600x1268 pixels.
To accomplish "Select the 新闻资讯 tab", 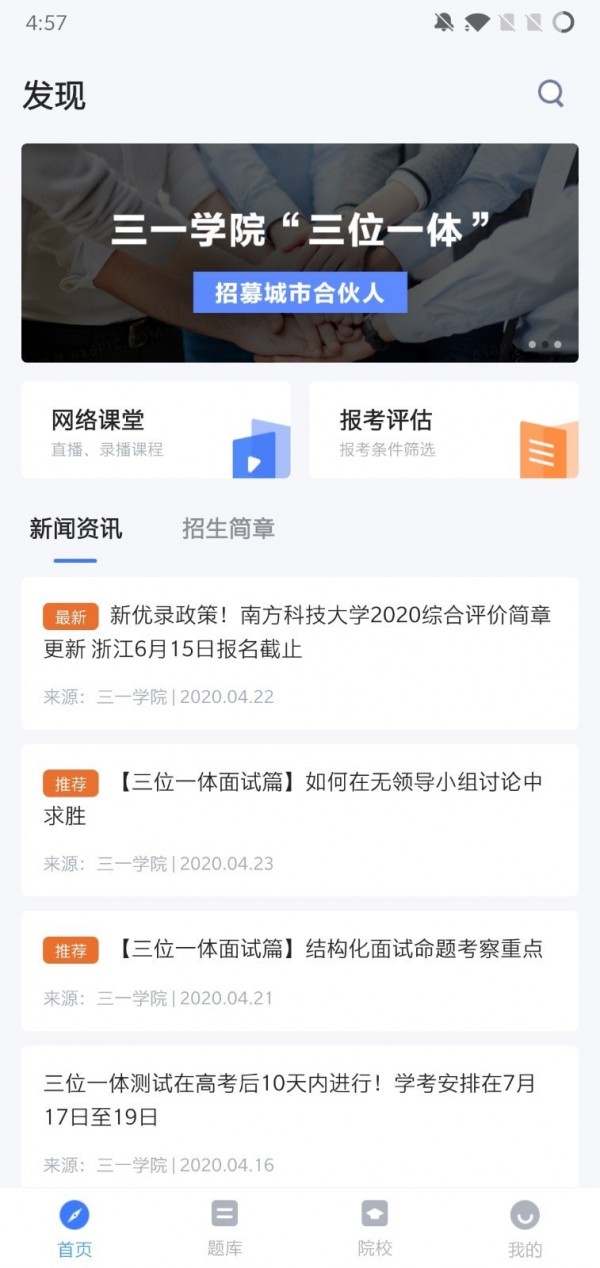I will click(x=76, y=529).
